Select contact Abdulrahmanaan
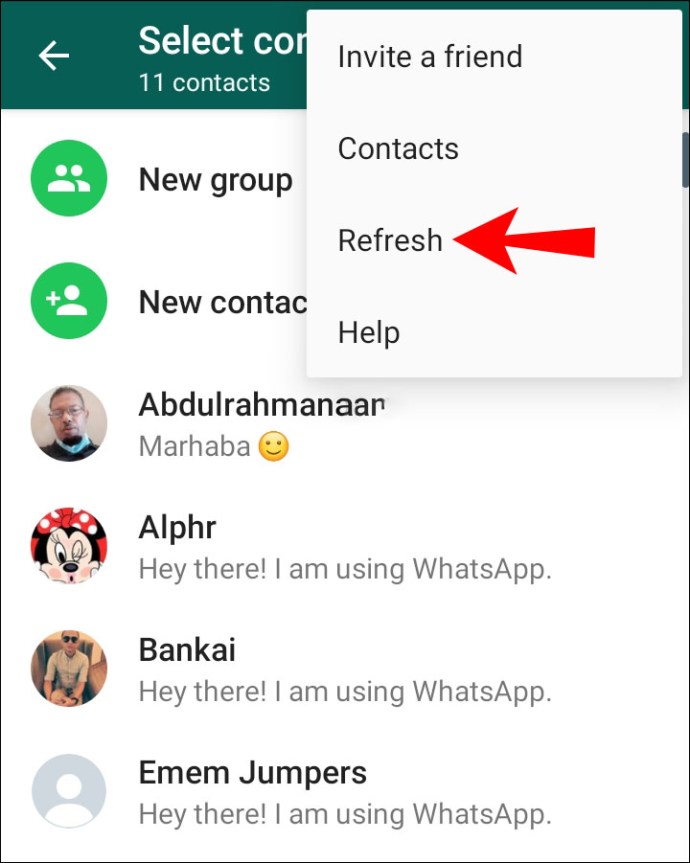The image size is (690, 863). (x=344, y=424)
